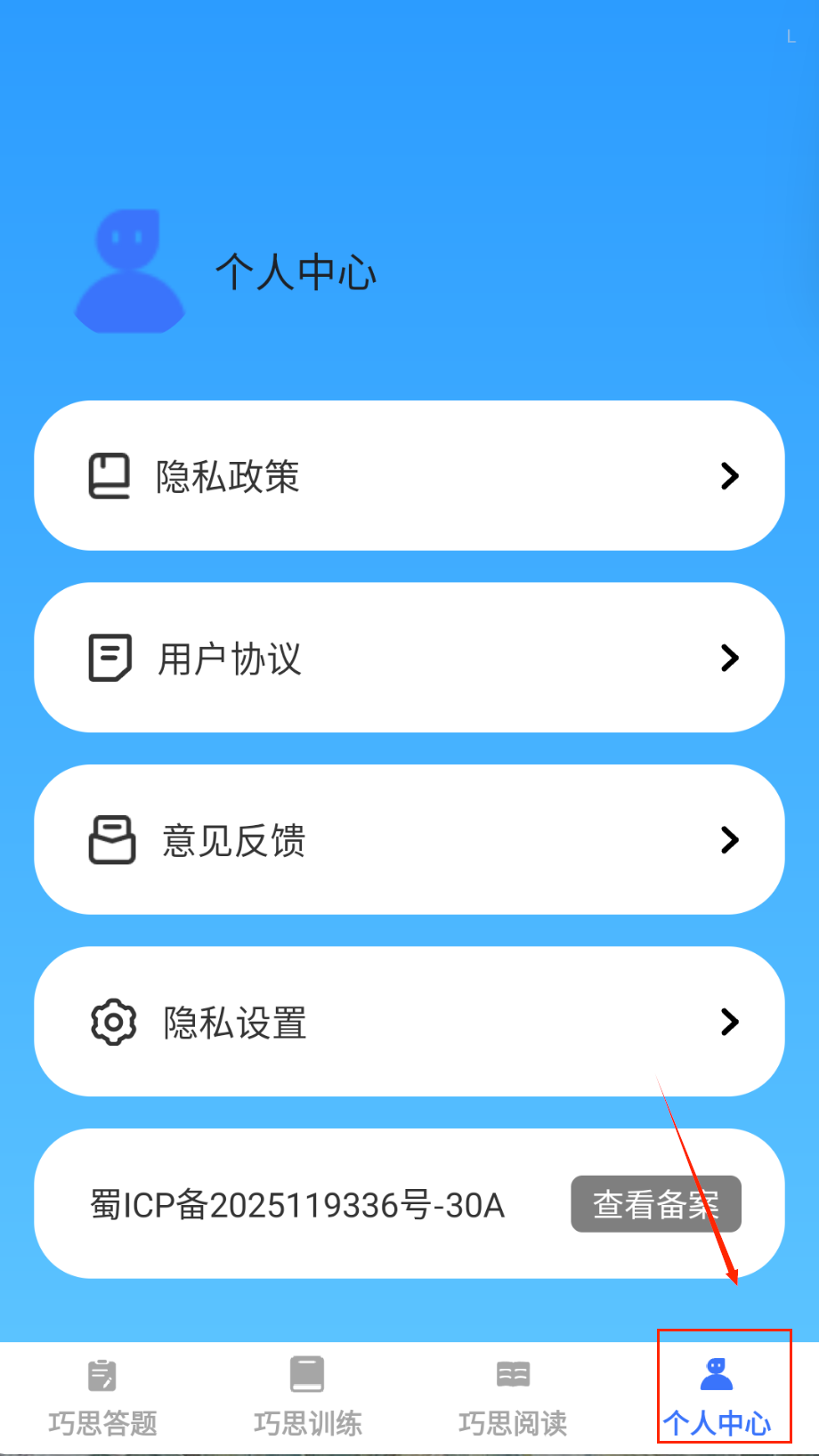Open the 用户协议 row
This screenshot has height=1456, width=819.
(x=409, y=658)
